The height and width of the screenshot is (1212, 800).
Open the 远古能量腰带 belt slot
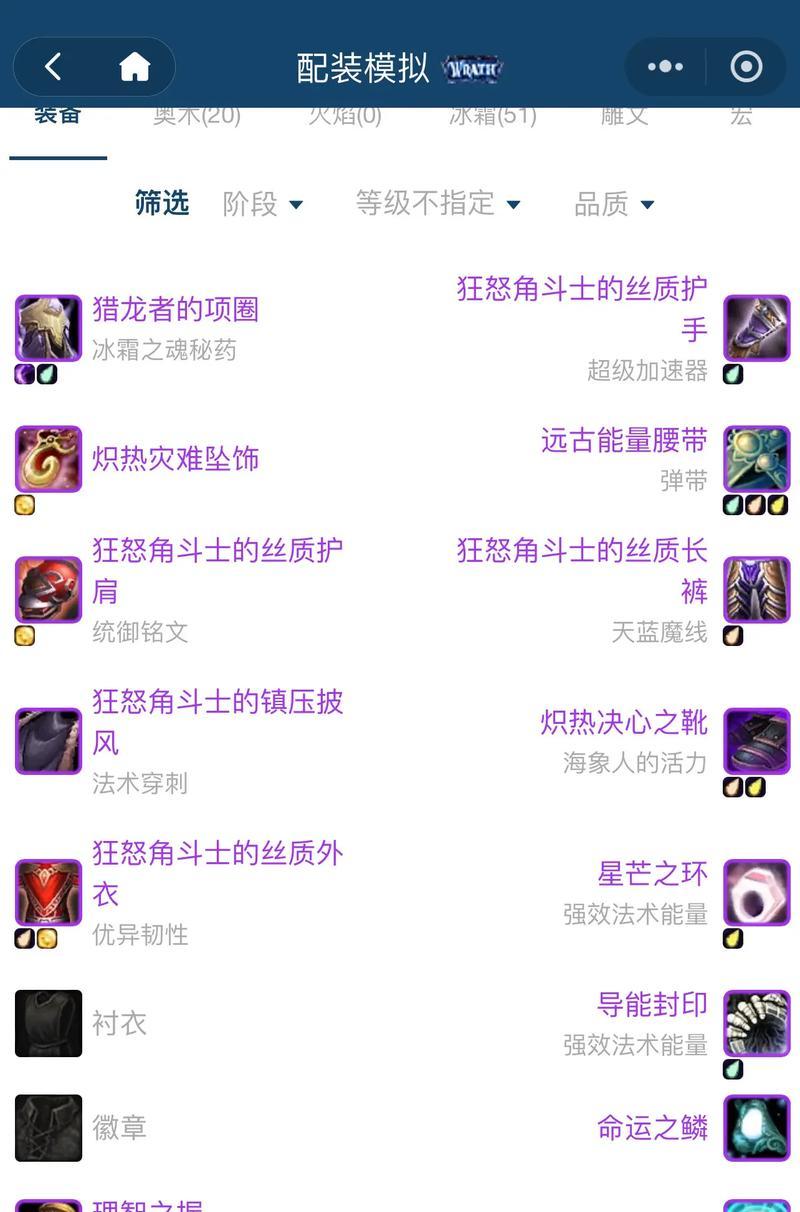tap(624, 441)
